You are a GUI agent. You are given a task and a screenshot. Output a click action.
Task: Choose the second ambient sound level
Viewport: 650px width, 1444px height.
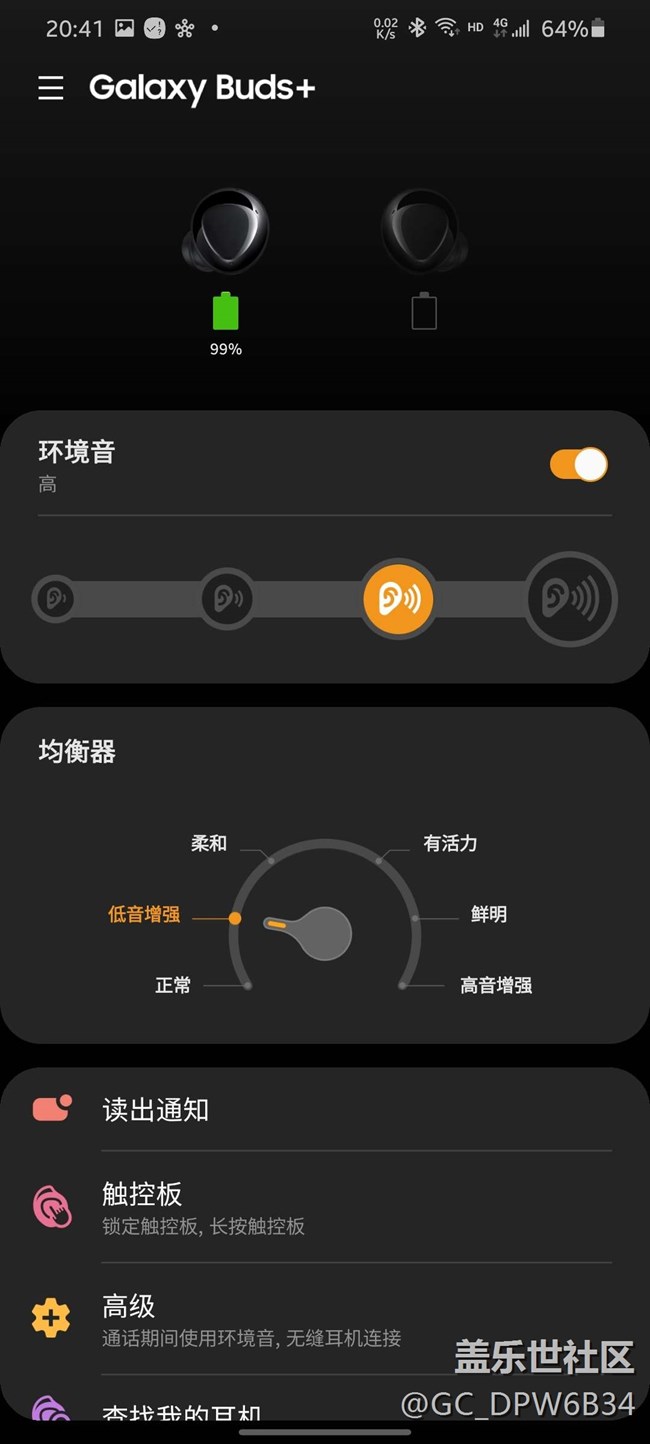tap(225, 599)
